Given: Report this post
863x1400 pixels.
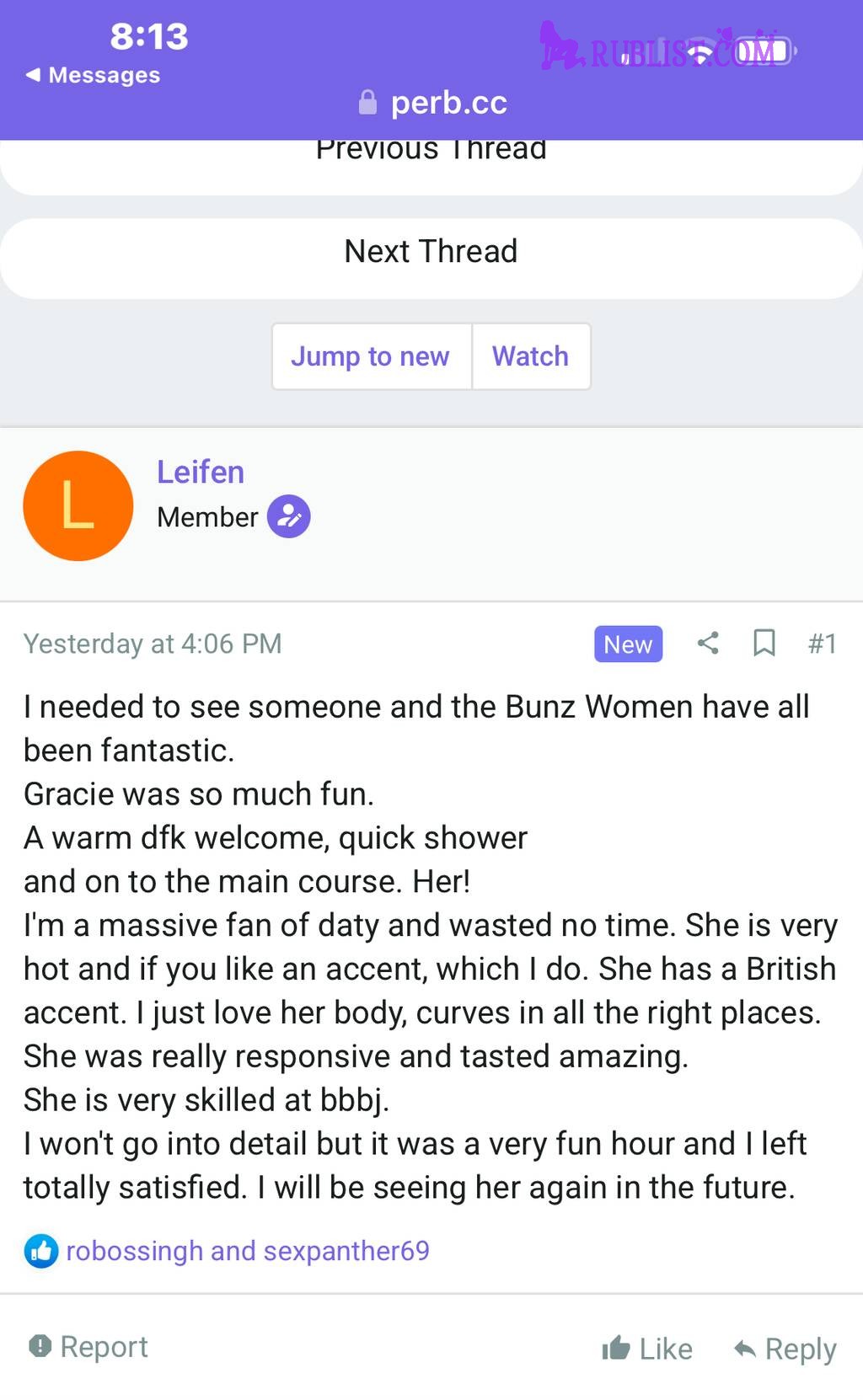Looking at the screenshot, I should coord(88,1346).
